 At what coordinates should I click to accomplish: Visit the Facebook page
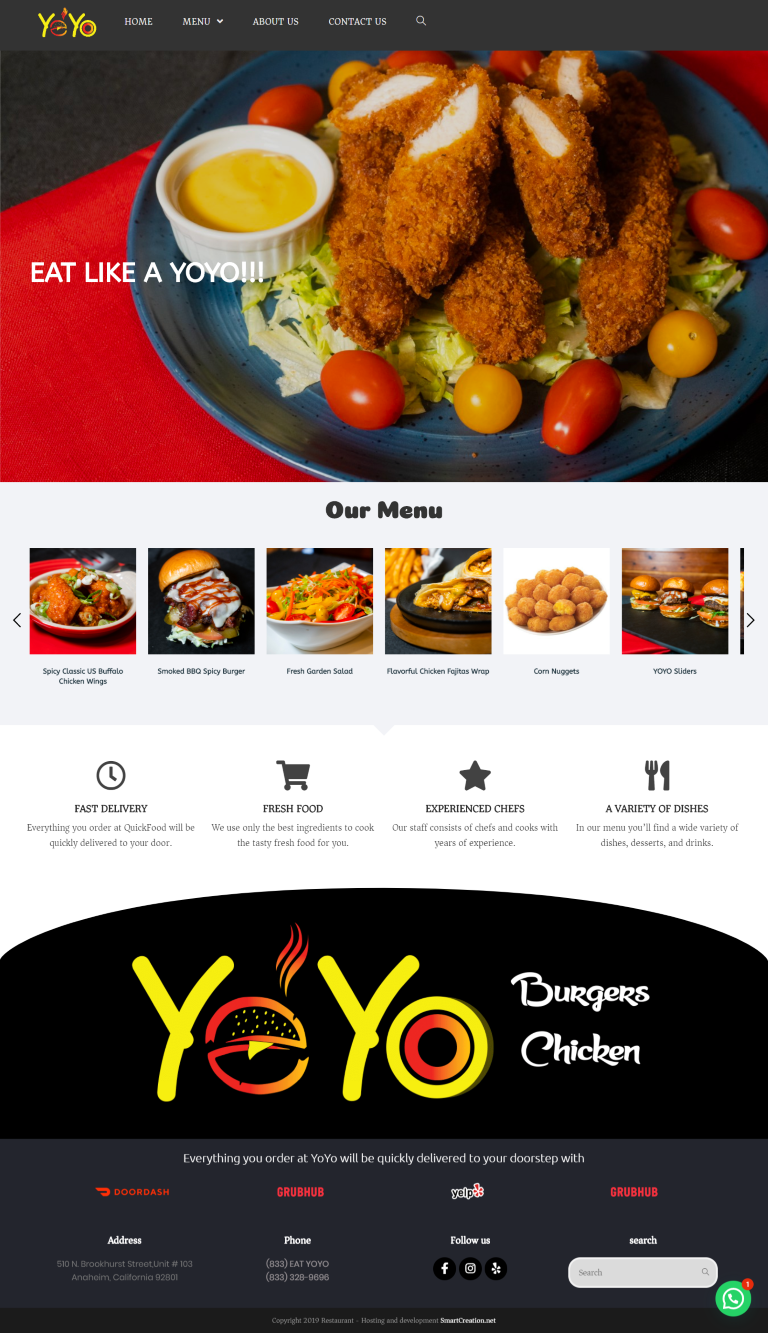444,1269
